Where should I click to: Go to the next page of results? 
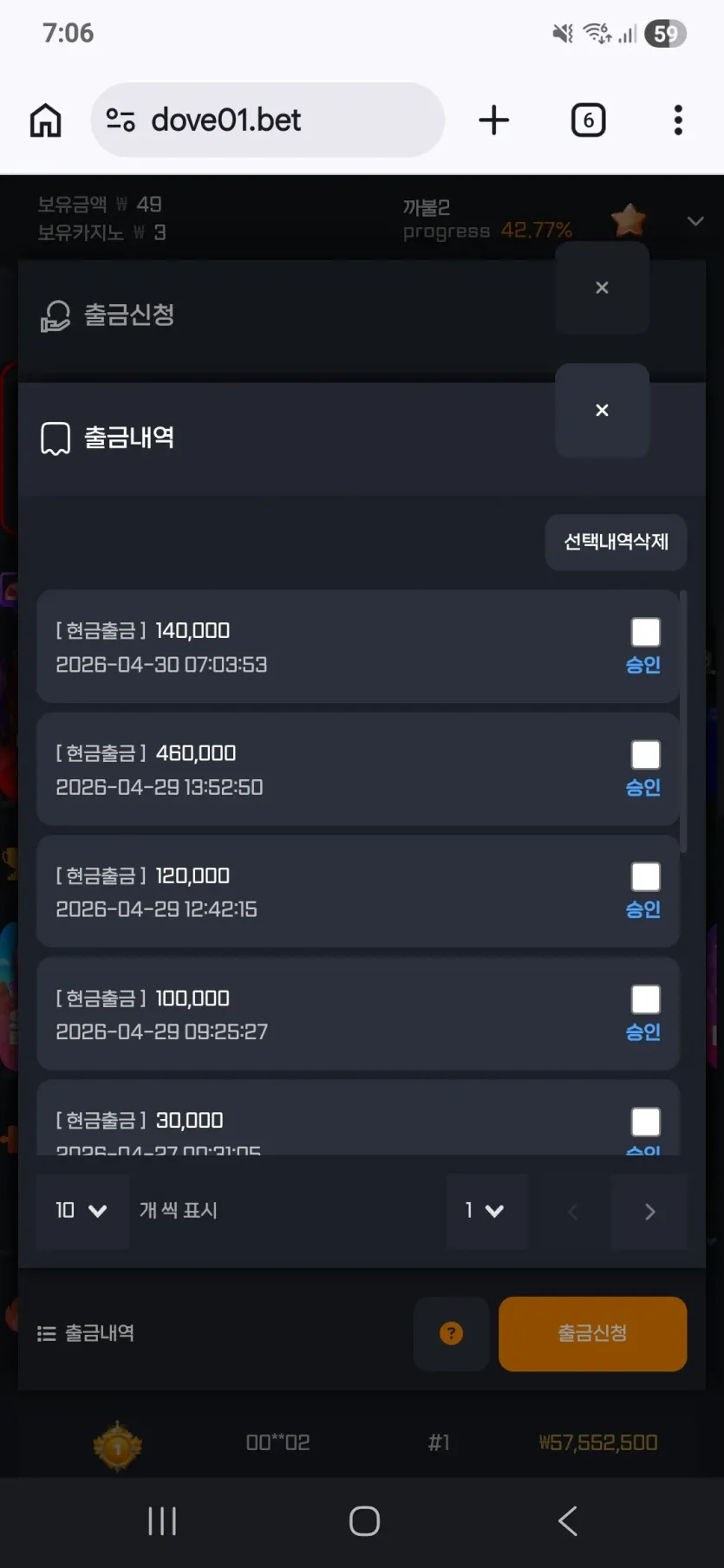649,1212
